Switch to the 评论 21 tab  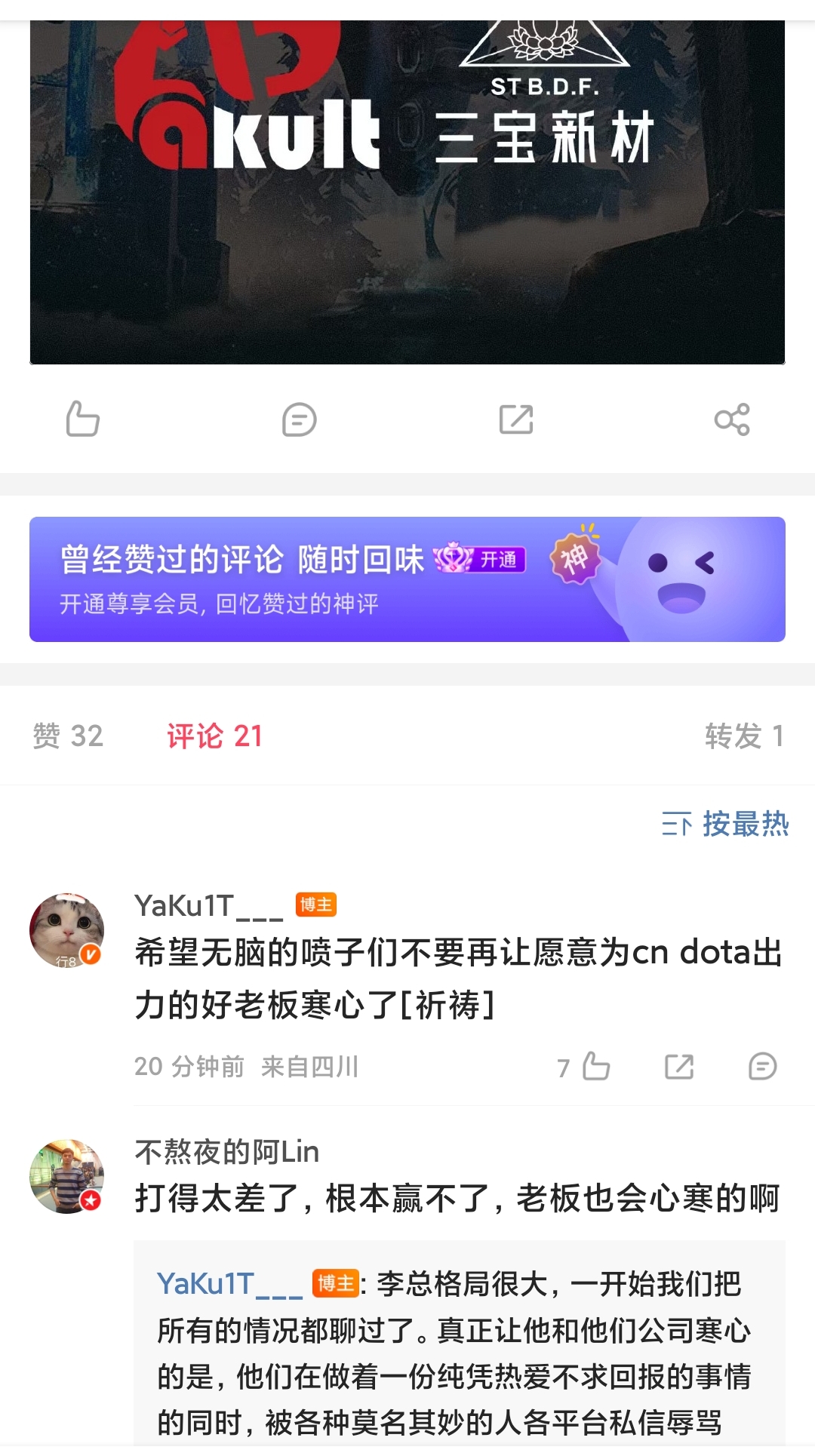coord(214,736)
